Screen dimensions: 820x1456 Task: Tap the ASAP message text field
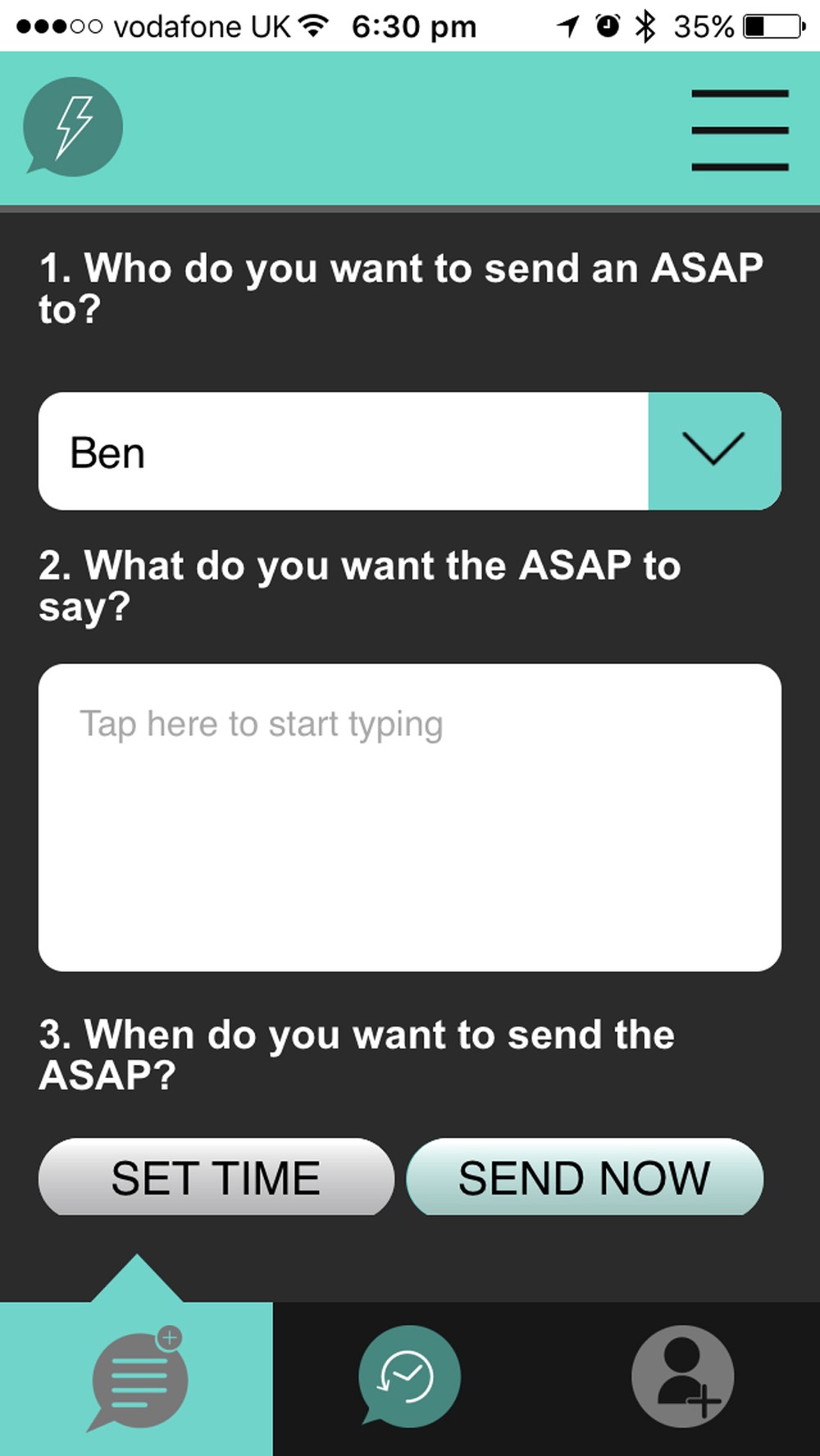(x=409, y=817)
